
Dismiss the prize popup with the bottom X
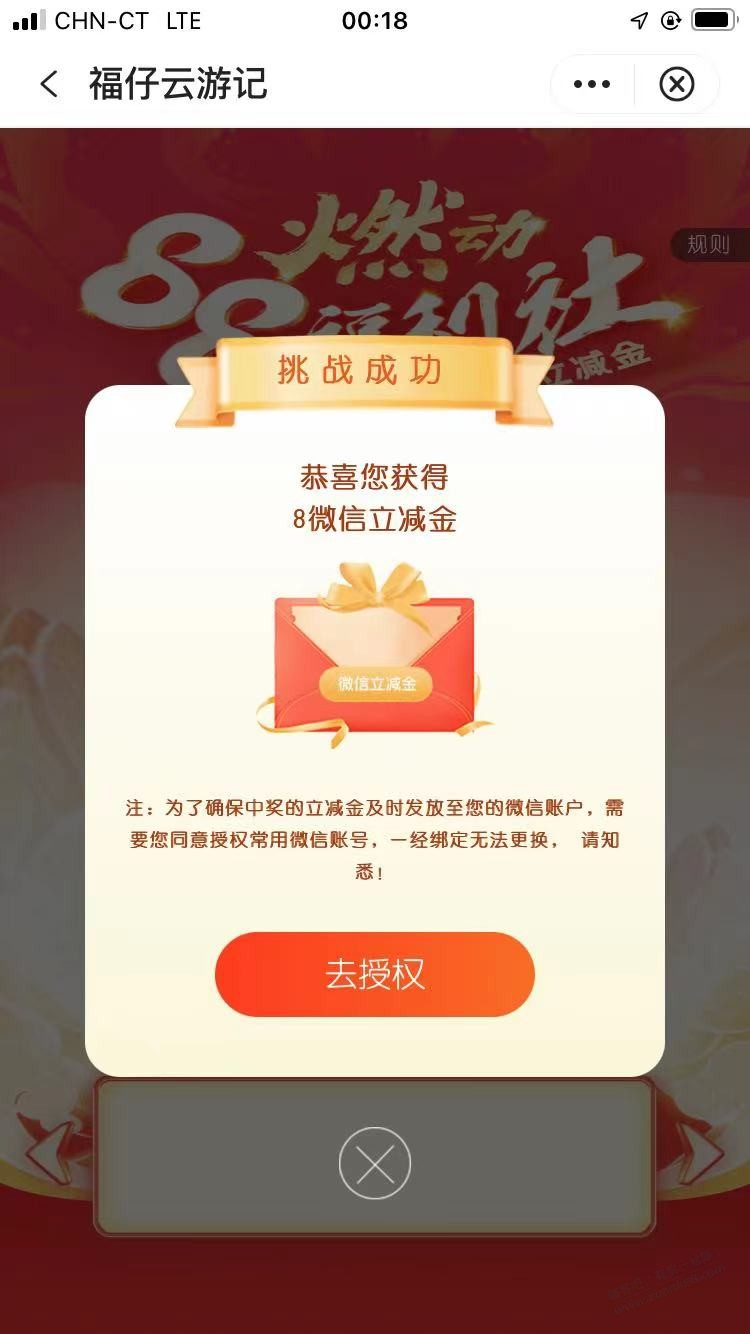click(375, 1162)
